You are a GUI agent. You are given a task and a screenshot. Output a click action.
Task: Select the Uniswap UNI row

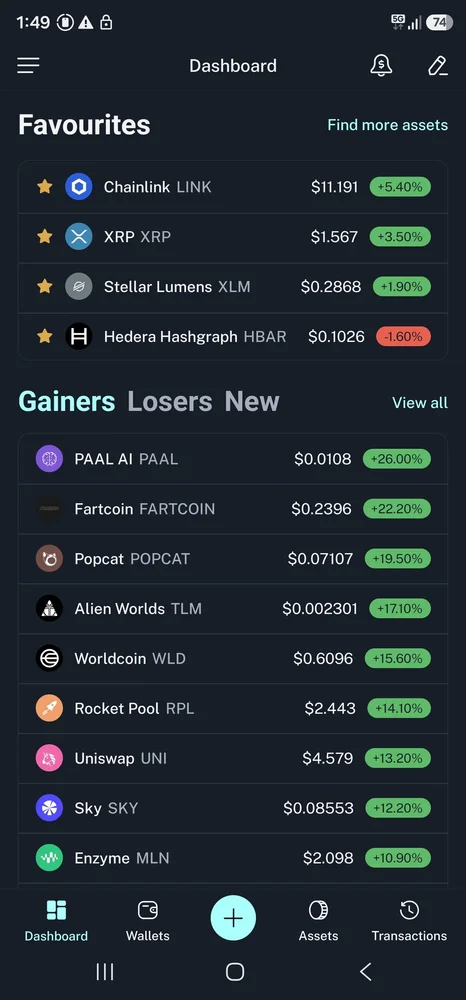[x=233, y=758]
